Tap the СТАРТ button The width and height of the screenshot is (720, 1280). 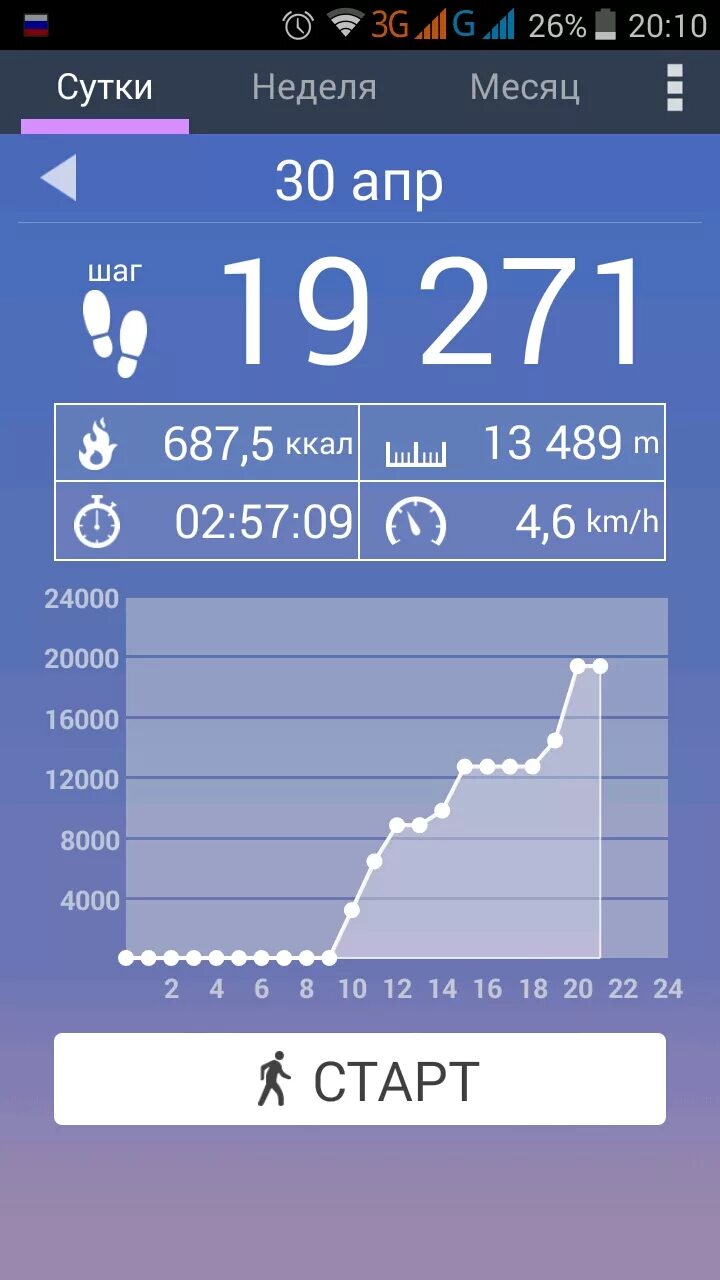coord(360,1079)
